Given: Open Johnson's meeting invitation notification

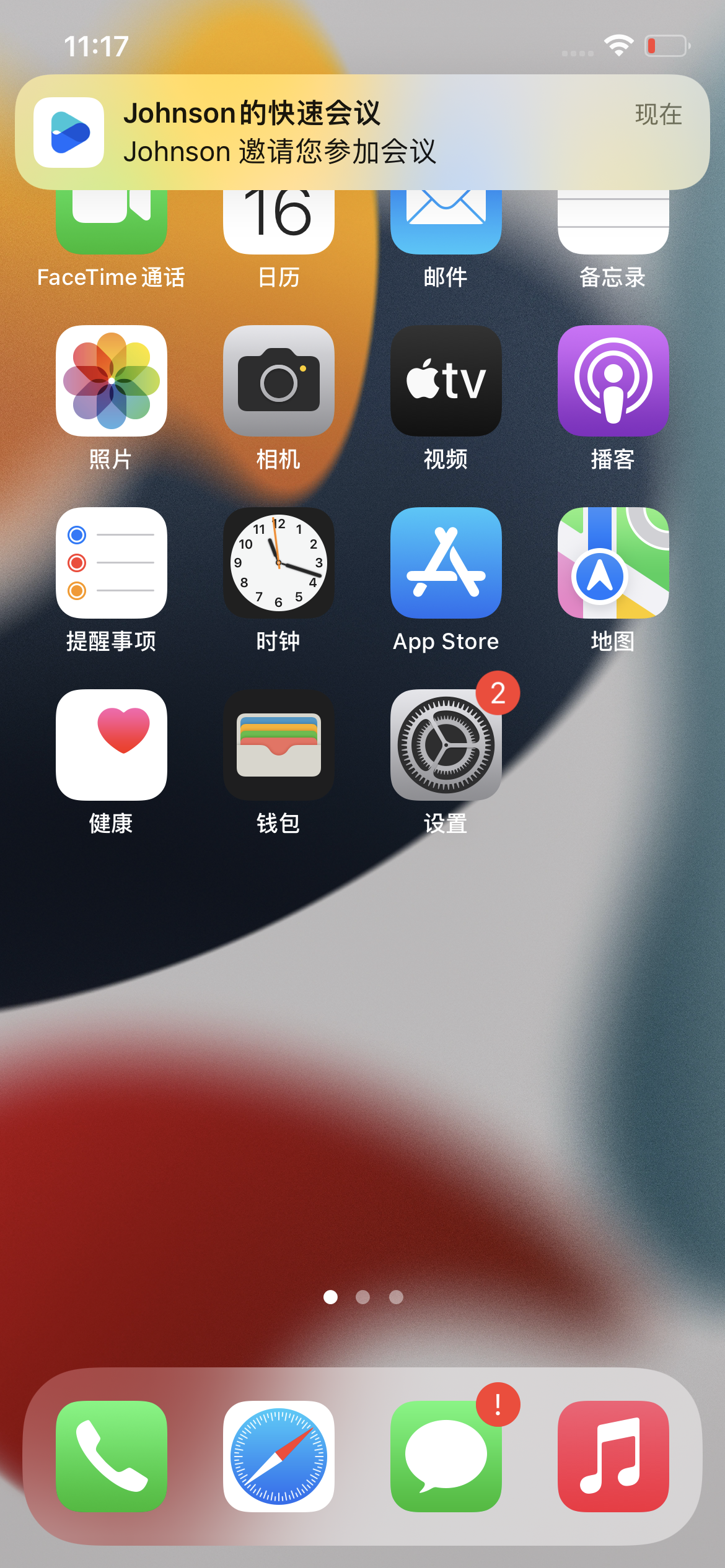Looking at the screenshot, I should [362, 132].
